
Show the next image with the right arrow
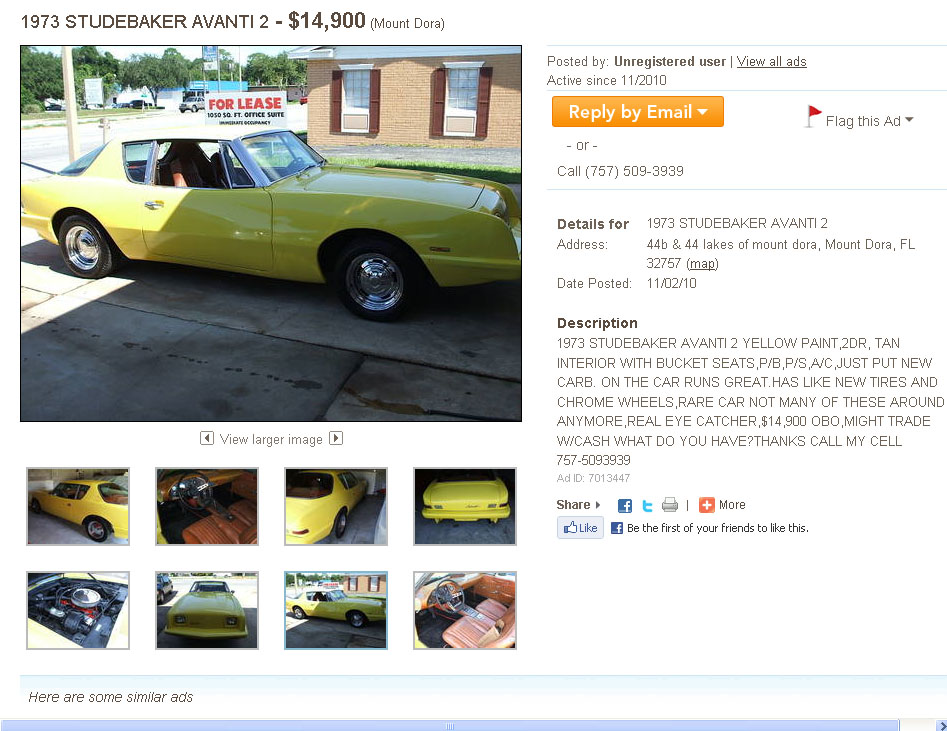coord(336,438)
